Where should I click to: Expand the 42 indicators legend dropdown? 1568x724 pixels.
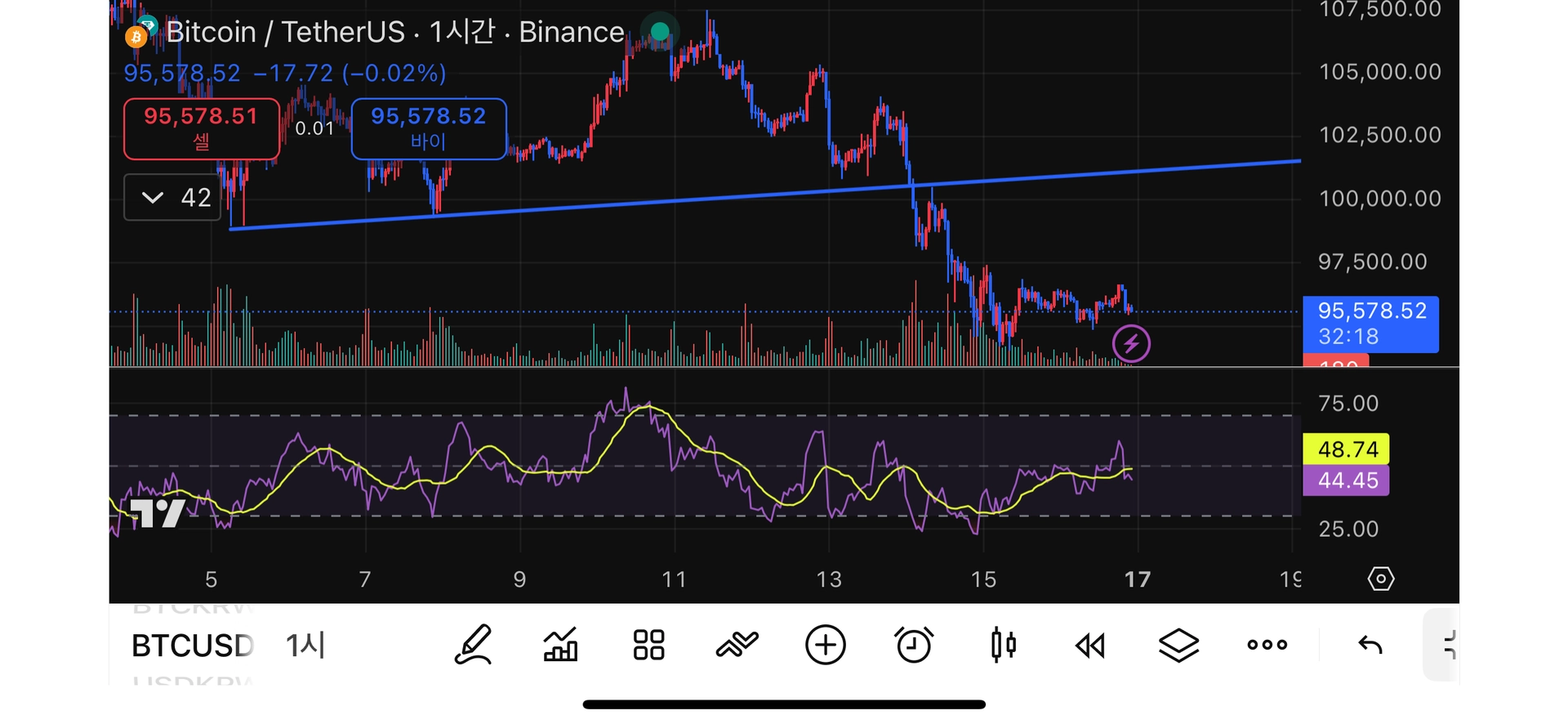pyautogui.click(x=172, y=198)
